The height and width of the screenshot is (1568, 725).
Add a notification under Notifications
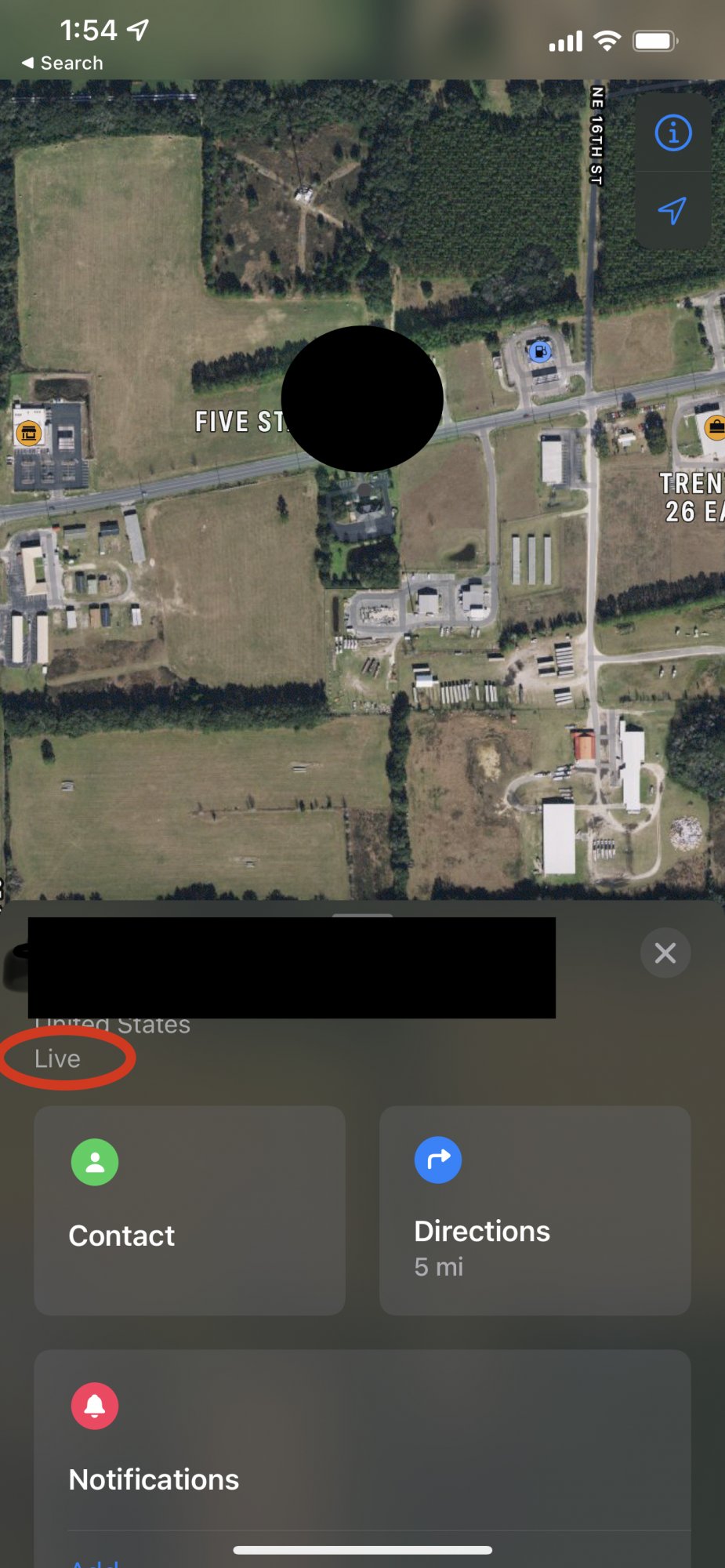pos(96,1560)
